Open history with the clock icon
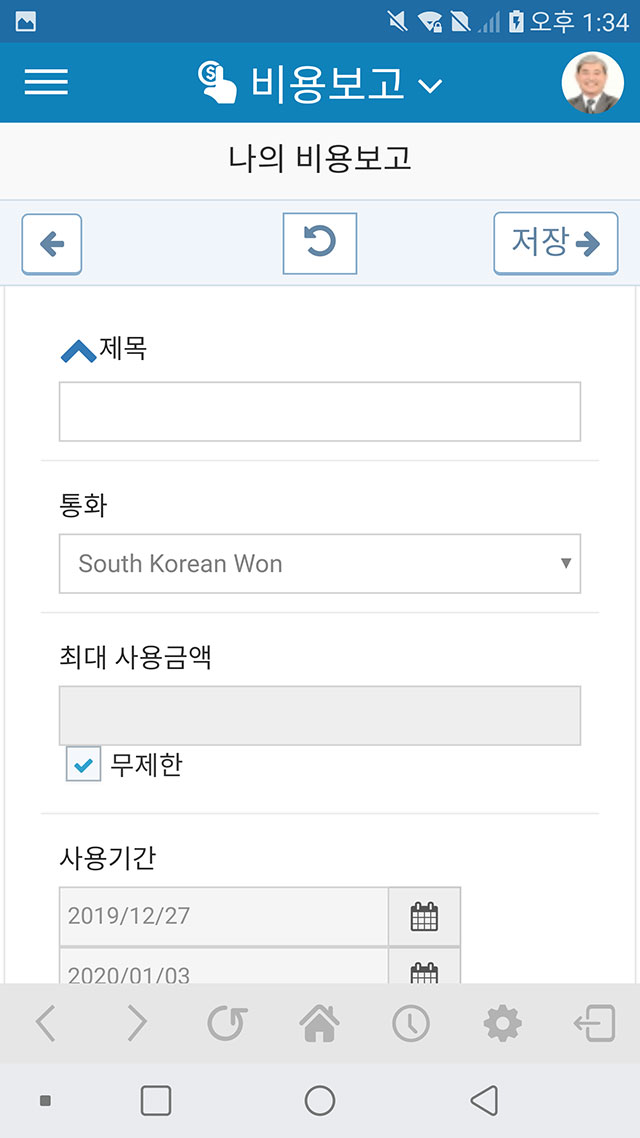This screenshot has width=640, height=1138. (411, 1023)
